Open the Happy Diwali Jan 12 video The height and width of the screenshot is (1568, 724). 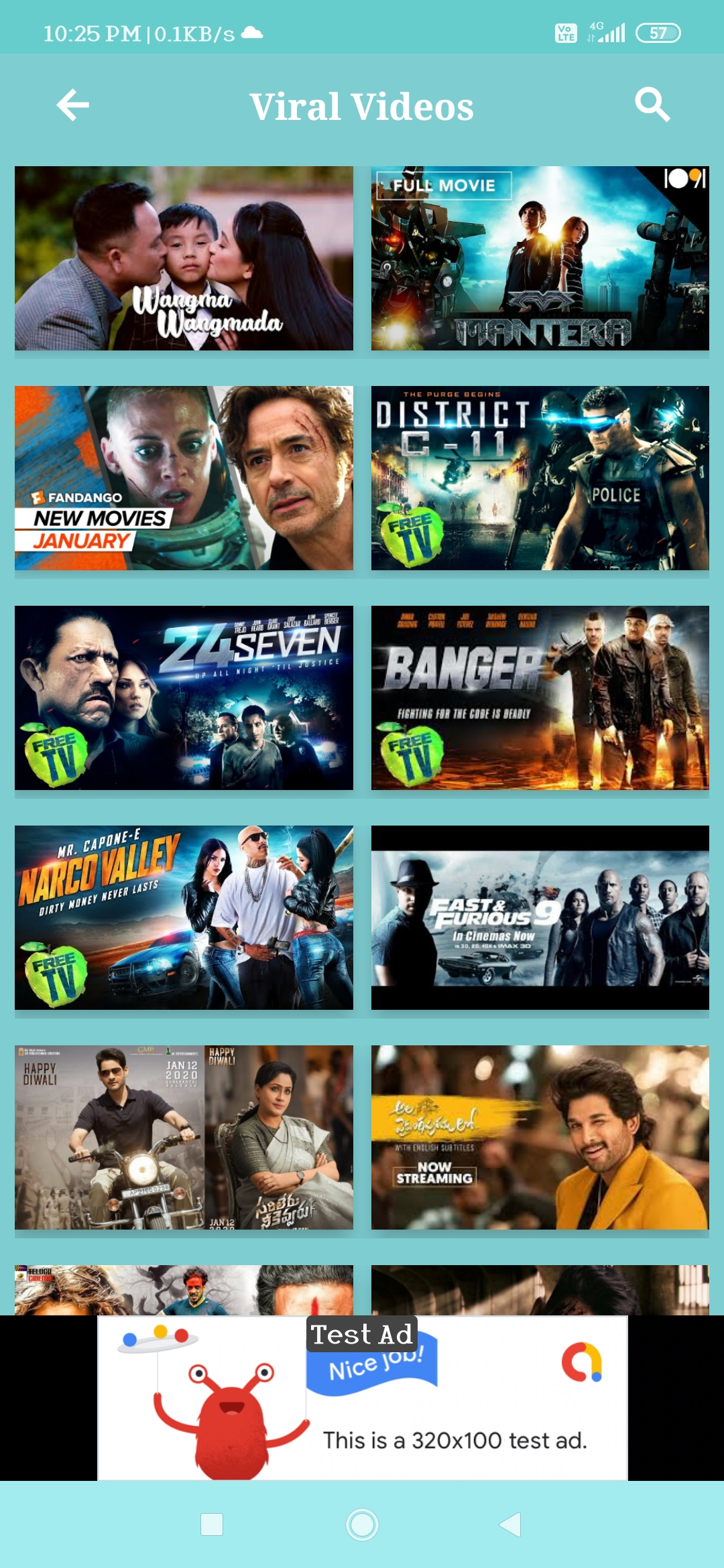[x=184, y=1137]
